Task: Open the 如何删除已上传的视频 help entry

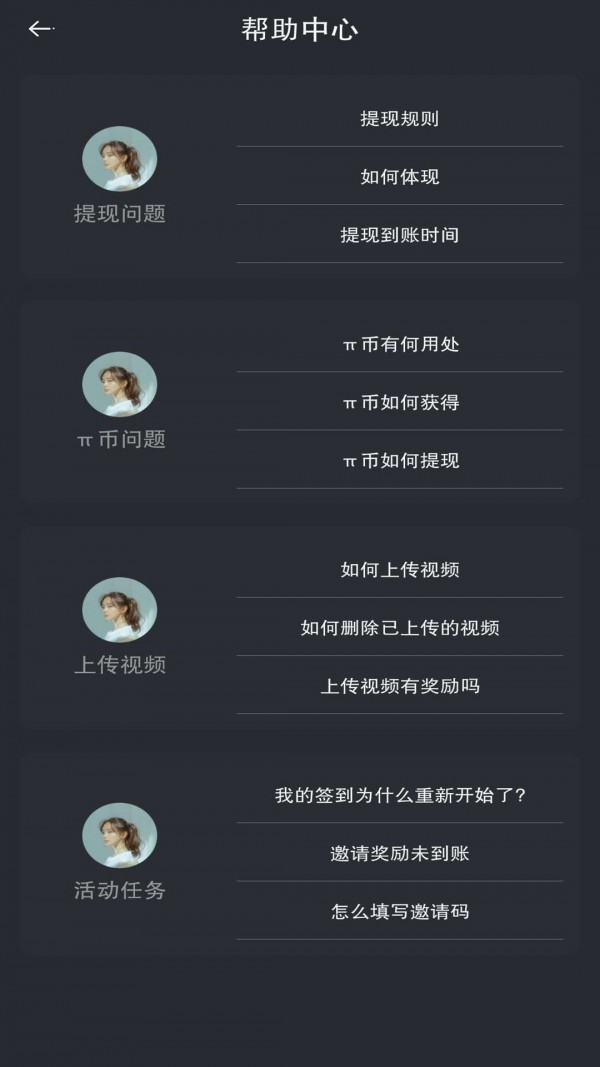Action: coord(399,628)
